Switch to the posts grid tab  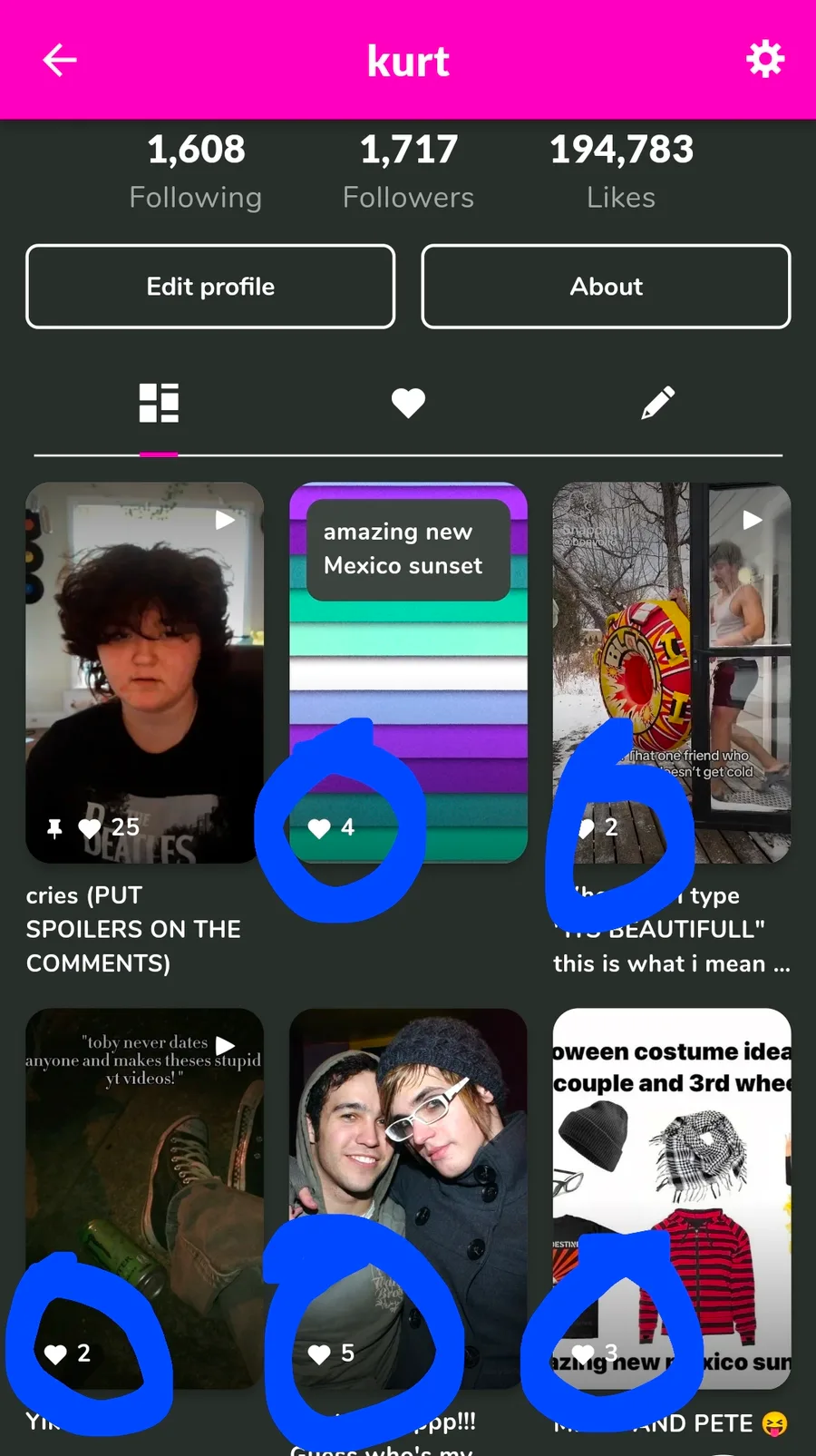point(159,403)
